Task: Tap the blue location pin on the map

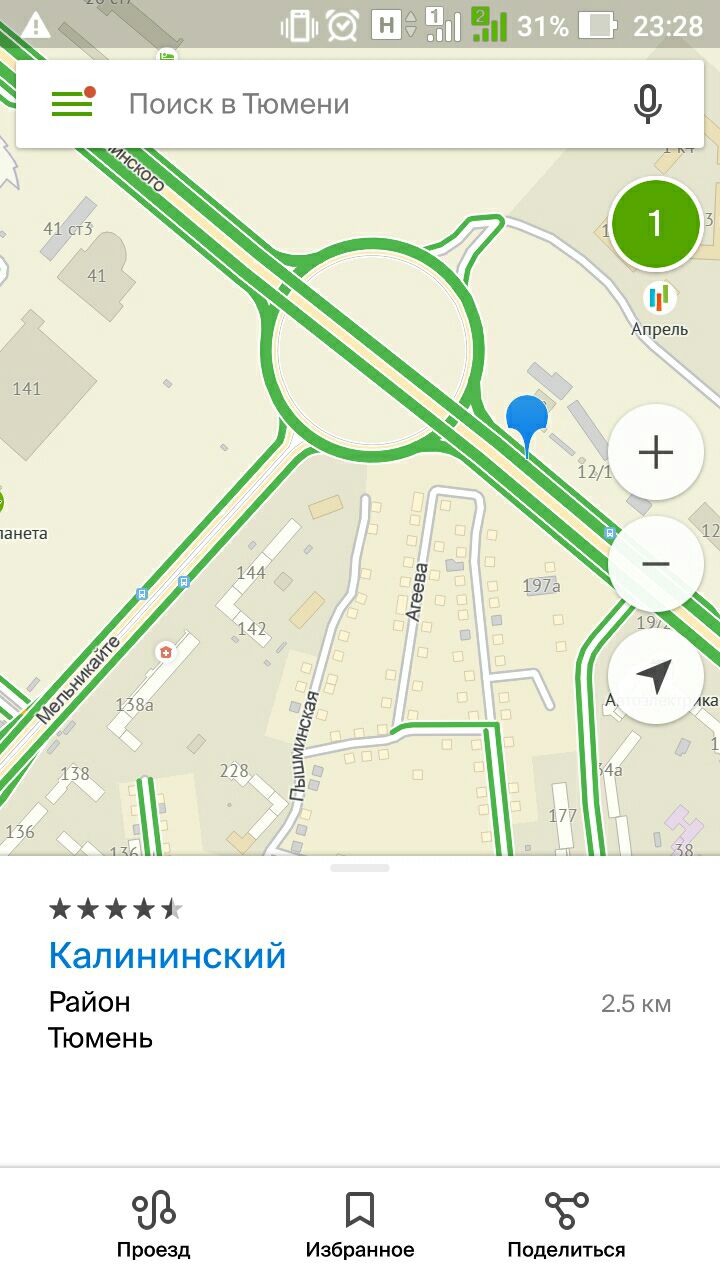Action: 527,424
